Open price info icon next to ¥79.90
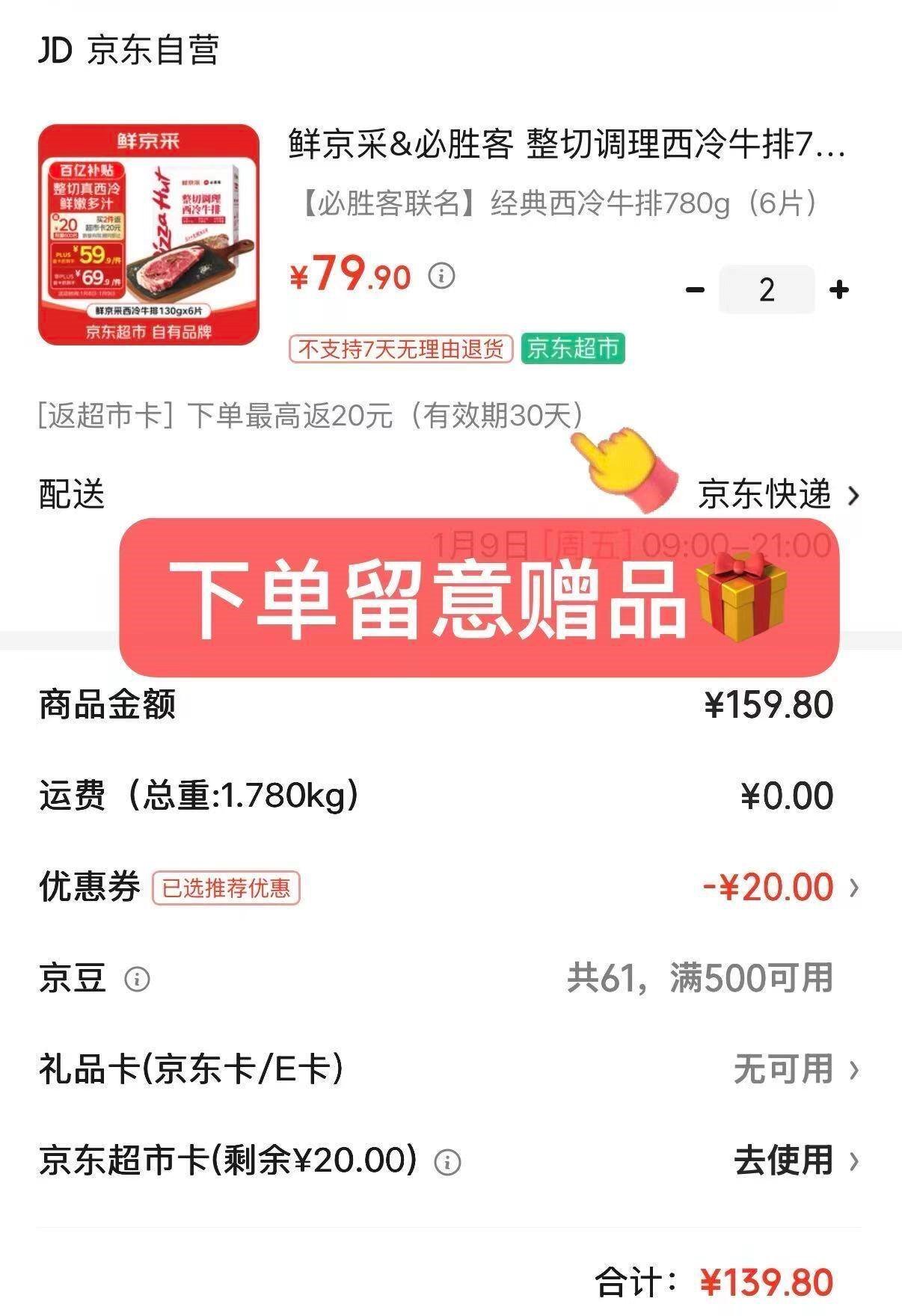Viewport: 902px width, 1316px height. click(441, 276)
